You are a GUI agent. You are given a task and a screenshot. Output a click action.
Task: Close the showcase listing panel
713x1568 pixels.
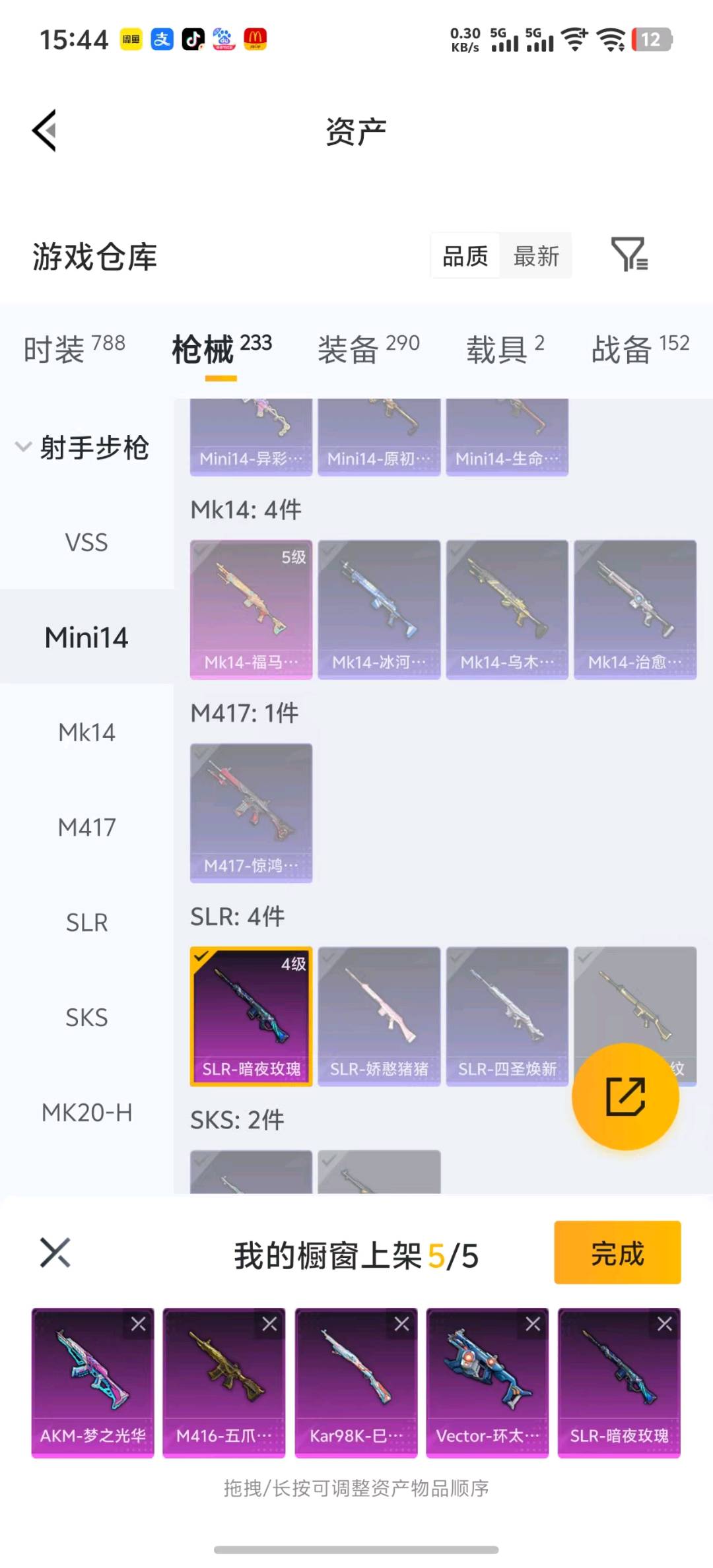click(55, 1253)
